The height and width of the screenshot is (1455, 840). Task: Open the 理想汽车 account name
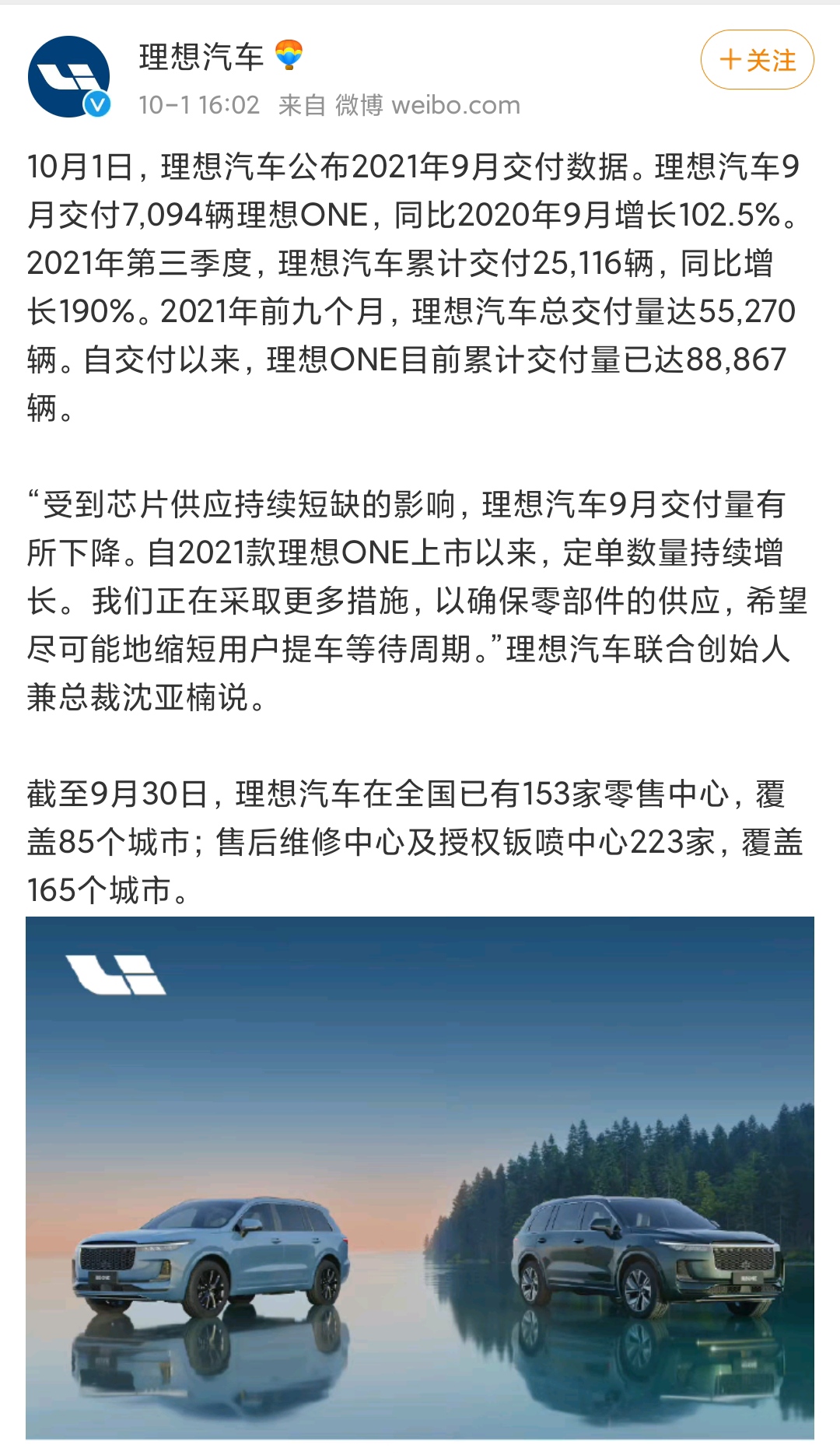pyautogui.click(x=201, y=57)
